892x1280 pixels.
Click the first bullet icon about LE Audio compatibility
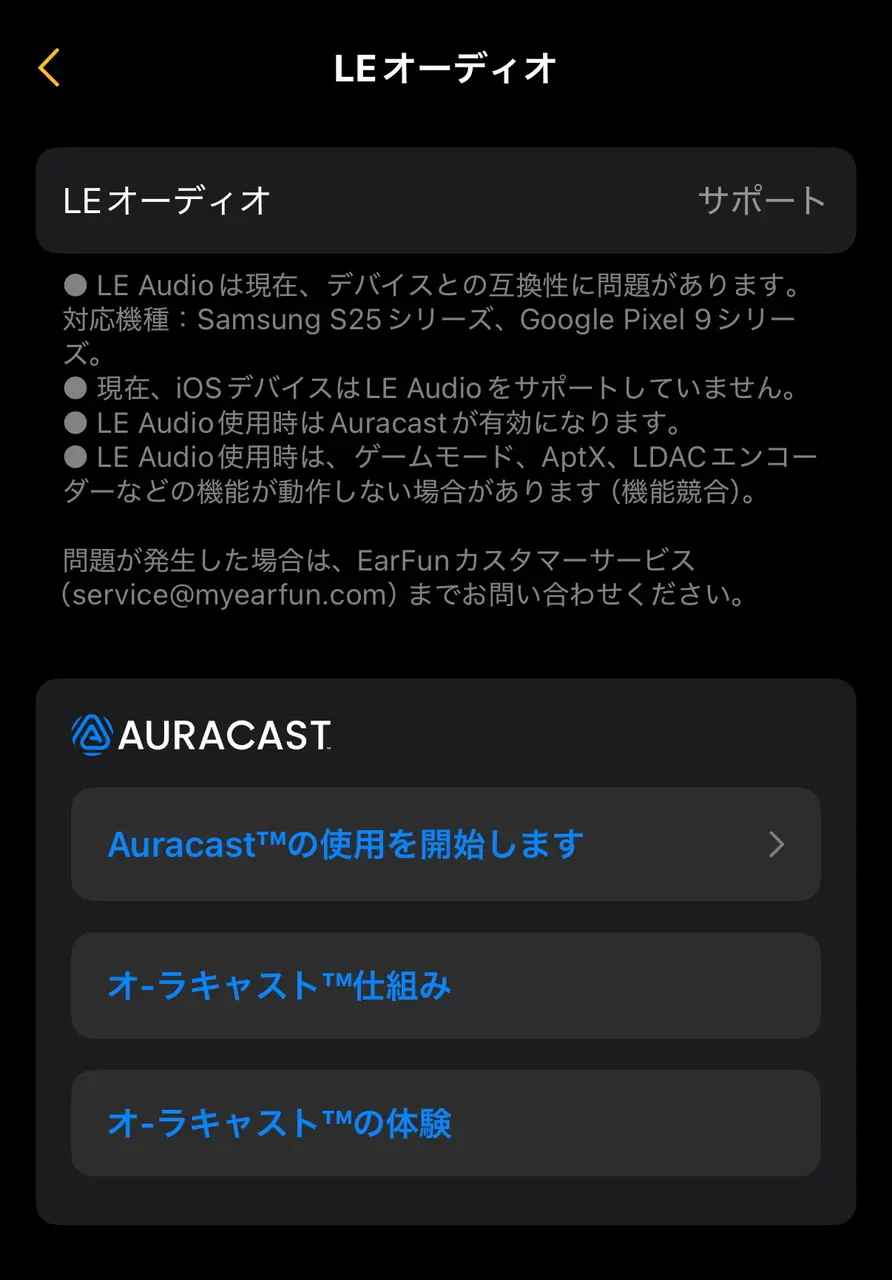75,284
